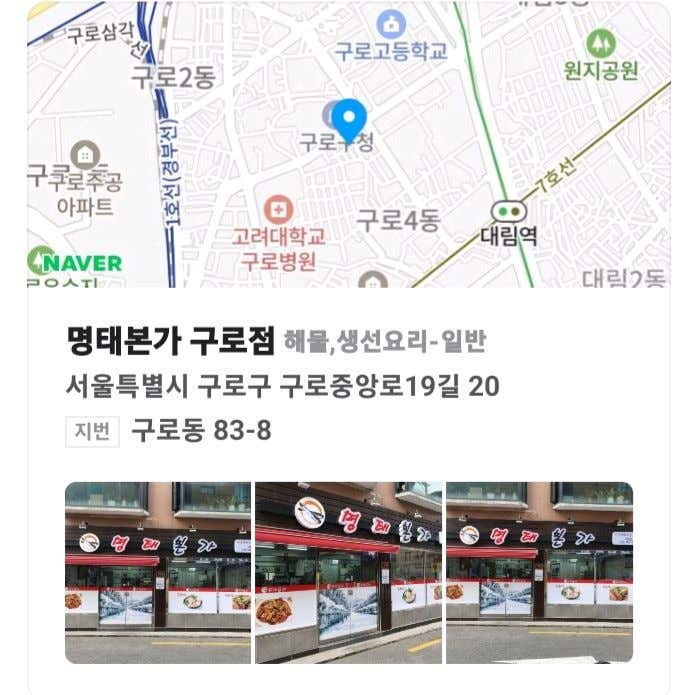Tap the blue location pin on map

point(349,119)
